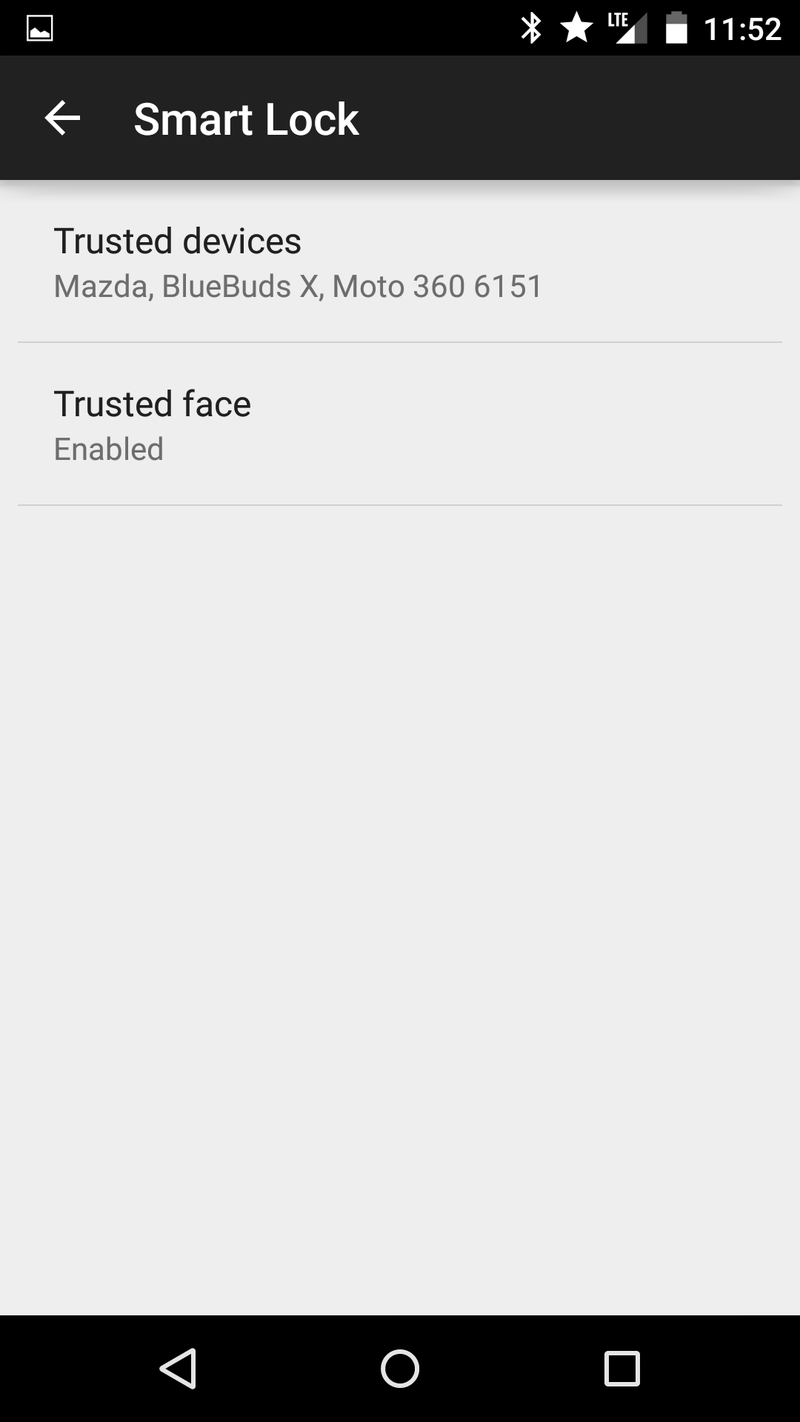Open the Trusted devices setting
800x1422 pixels.
400,262
